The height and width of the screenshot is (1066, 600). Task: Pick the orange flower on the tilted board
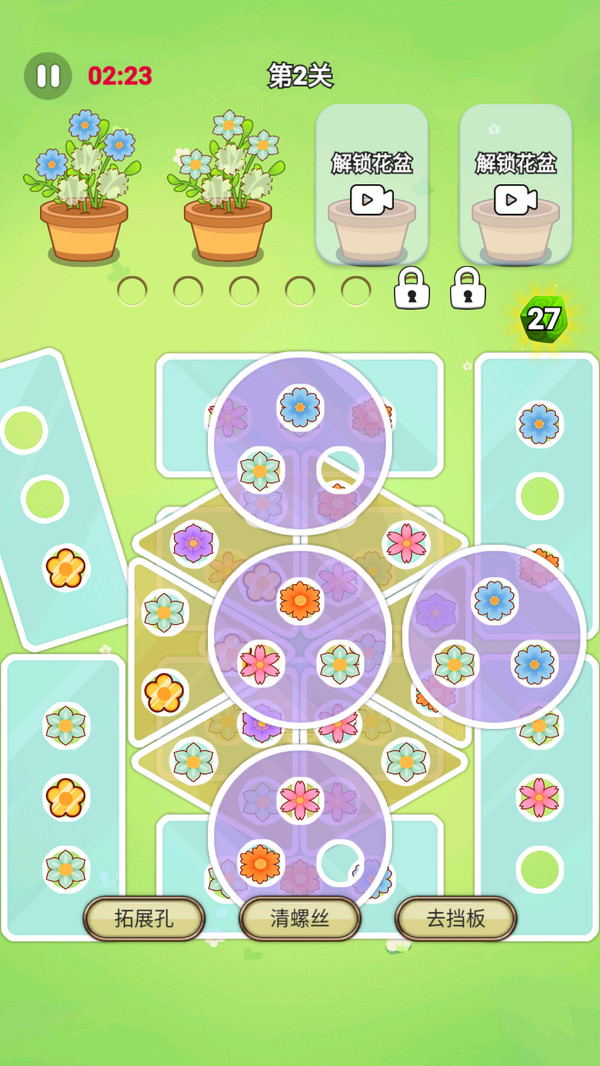pos(66,568)
